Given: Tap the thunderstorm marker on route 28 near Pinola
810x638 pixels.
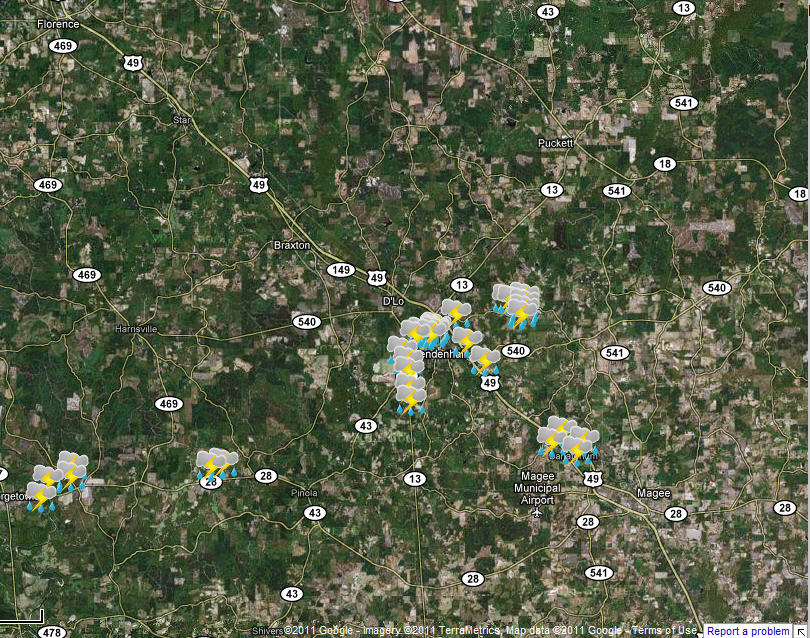Looking at the screenshot, I should tap(216, 465).
